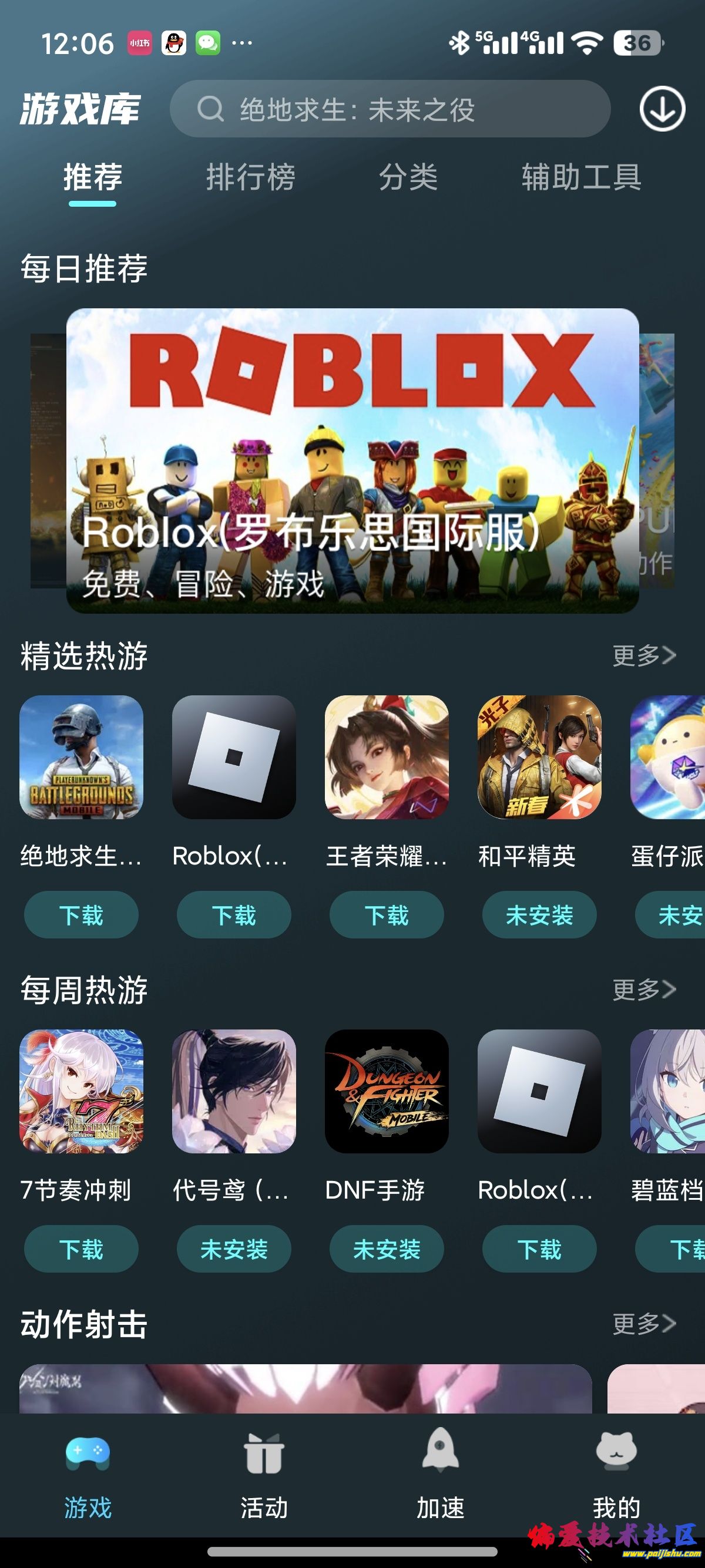The width and height of the screenshot is (705, 1568).
Task: View more in 动作射击
Action: pyautogui.click(x=643, y=1324)
